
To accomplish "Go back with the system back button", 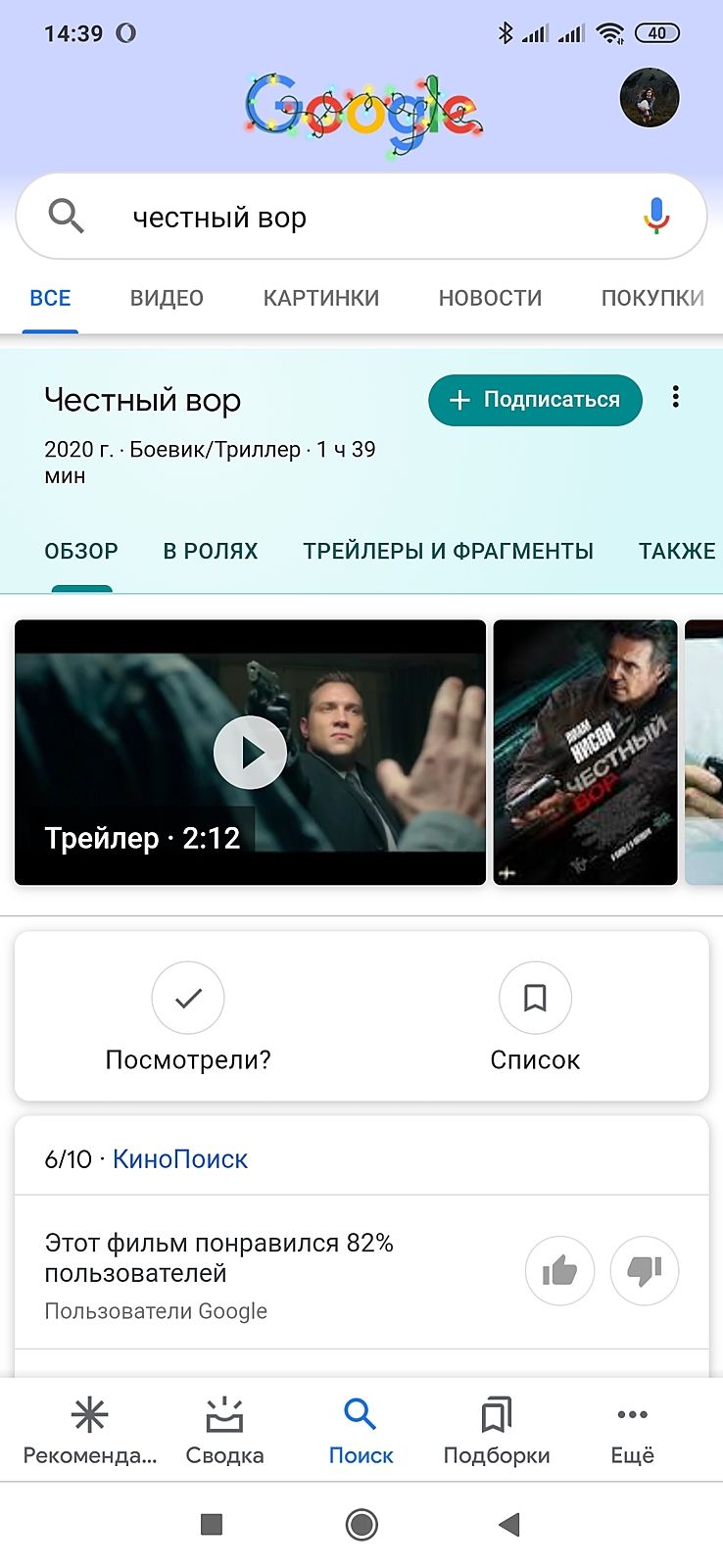I will 508,1524.
